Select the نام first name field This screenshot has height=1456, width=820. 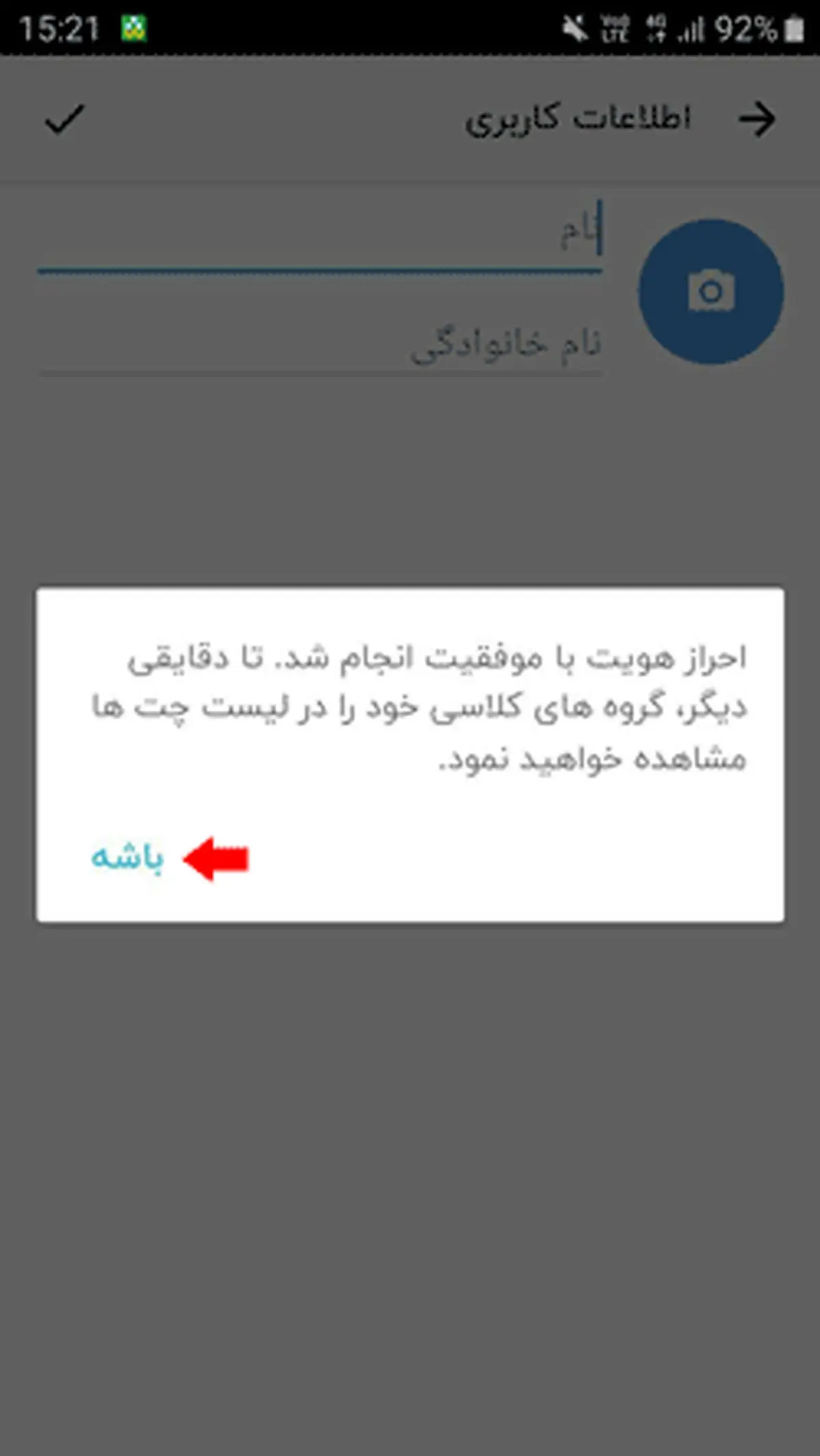coord(319,236)
